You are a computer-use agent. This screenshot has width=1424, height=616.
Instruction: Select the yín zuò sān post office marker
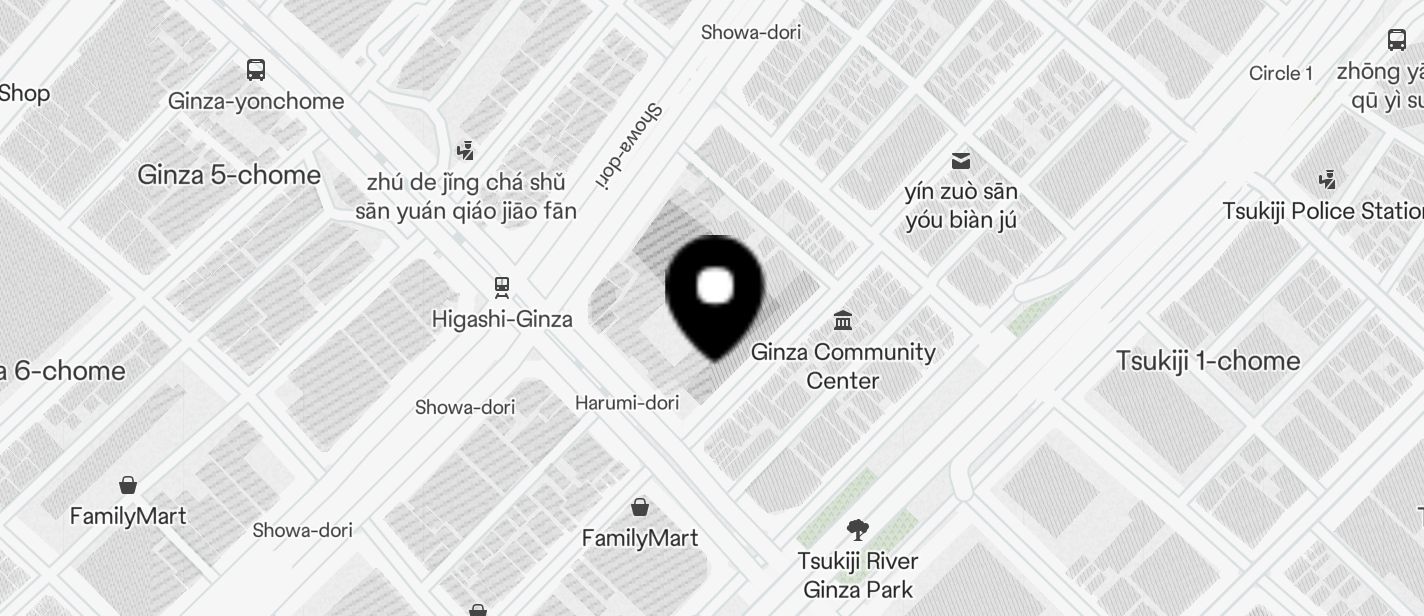tap(961, 160)
